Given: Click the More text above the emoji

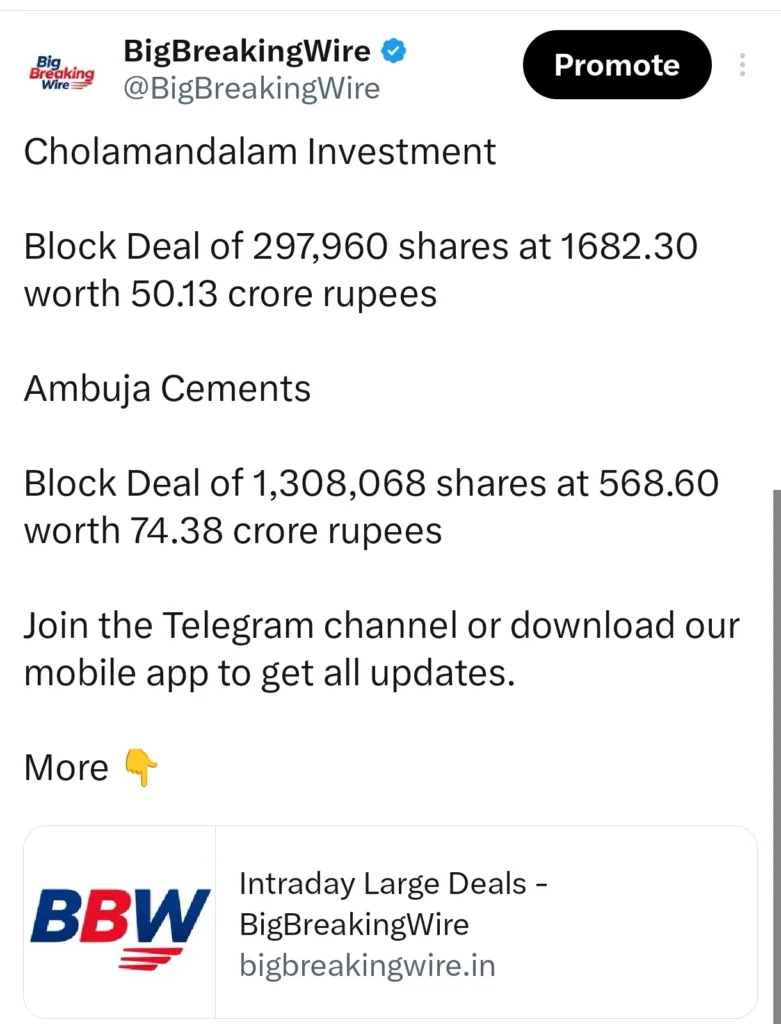Looking at the screenshot, I should tap(64, 768).
